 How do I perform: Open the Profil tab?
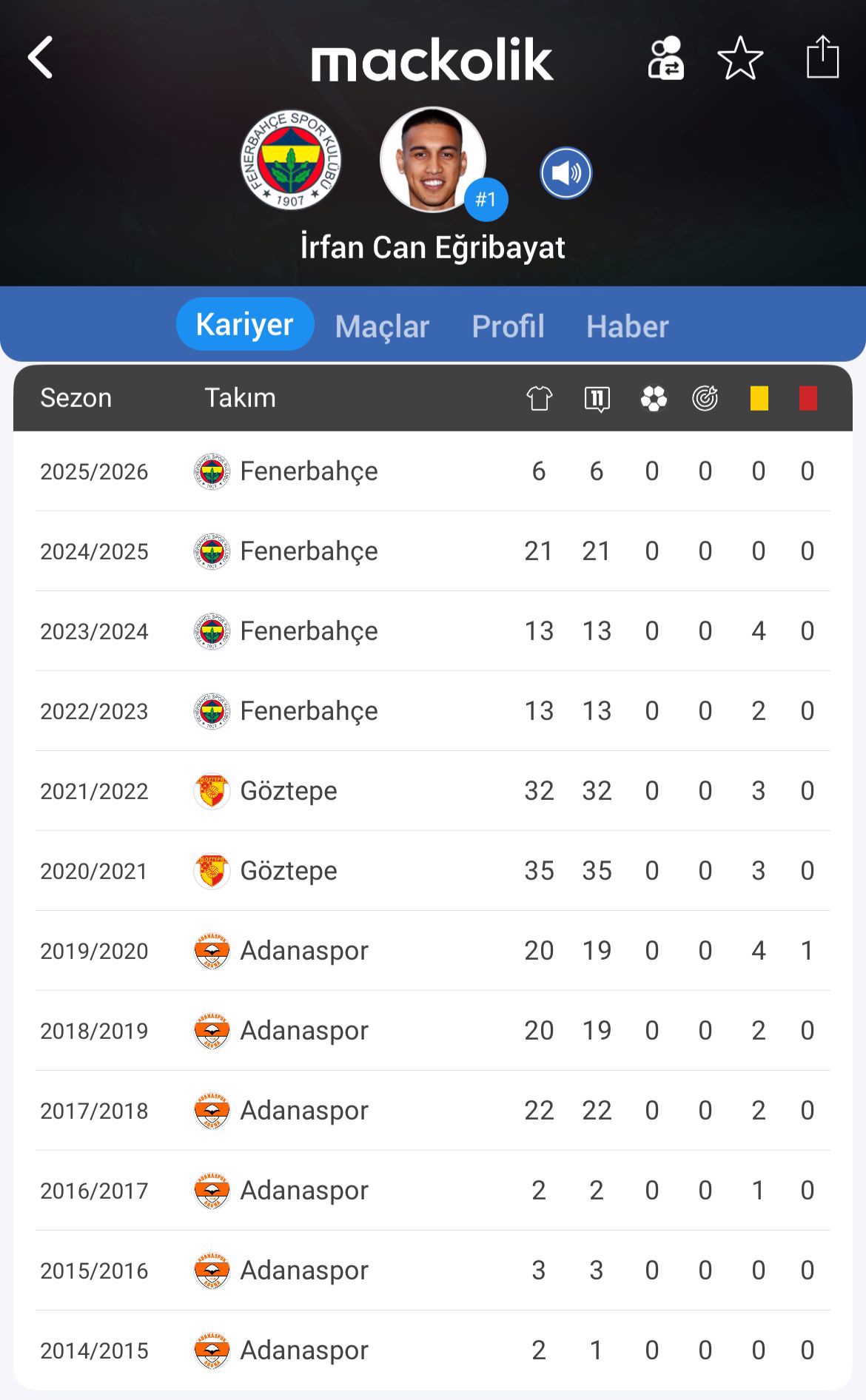[508, 326]
